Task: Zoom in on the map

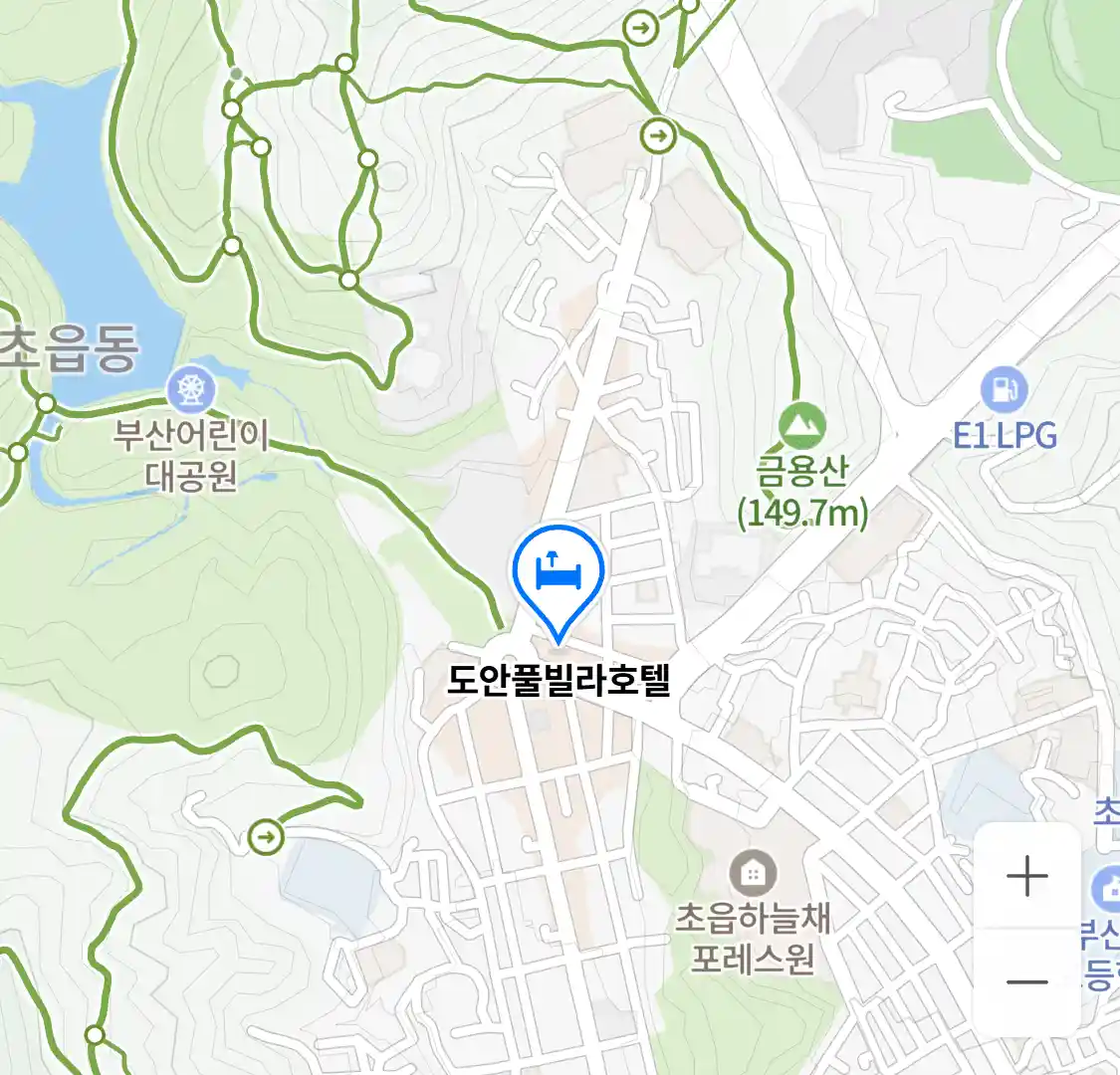Action: tap(1026, 877)
